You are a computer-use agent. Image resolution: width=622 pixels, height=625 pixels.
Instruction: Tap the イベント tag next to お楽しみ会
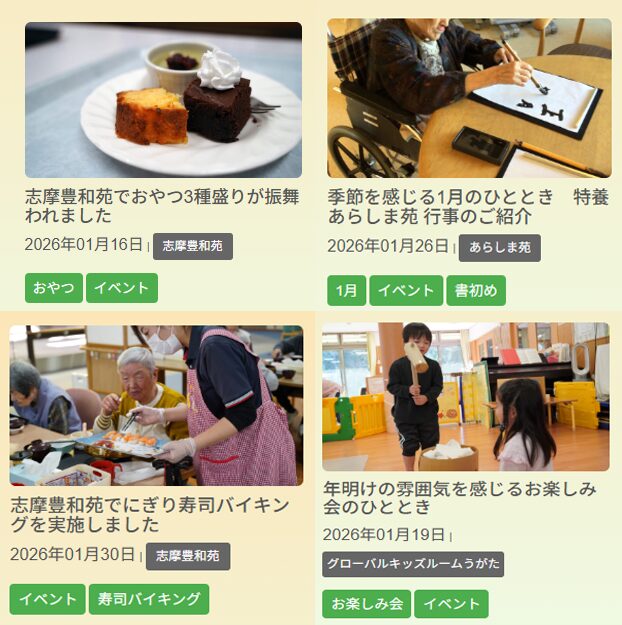coord(451,604)
